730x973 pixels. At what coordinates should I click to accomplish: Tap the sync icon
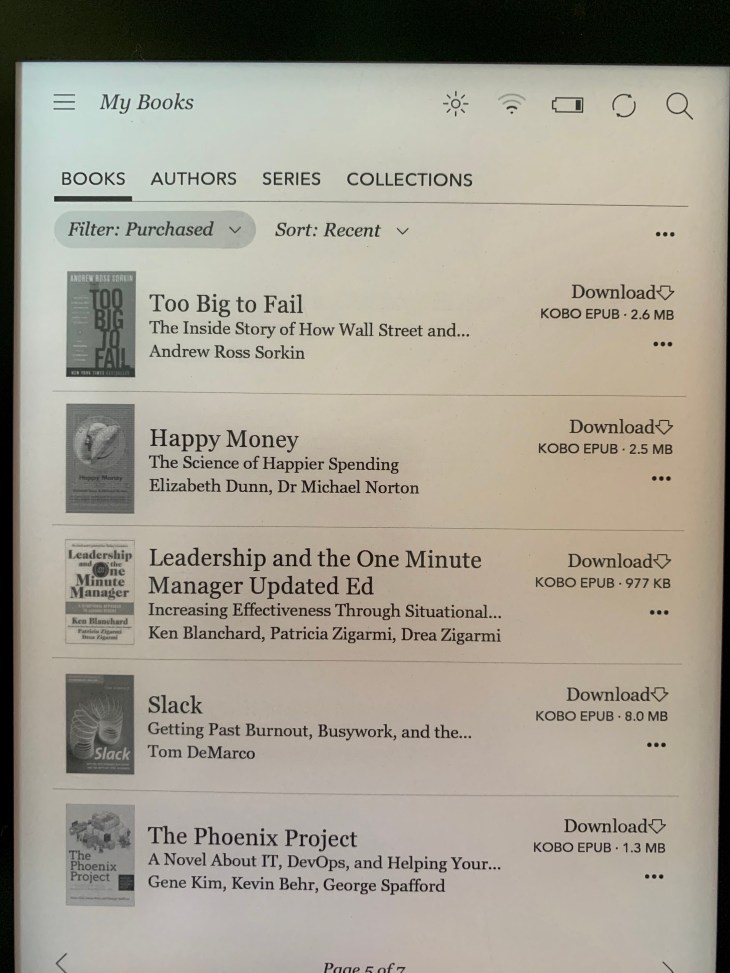coord(624,105)
